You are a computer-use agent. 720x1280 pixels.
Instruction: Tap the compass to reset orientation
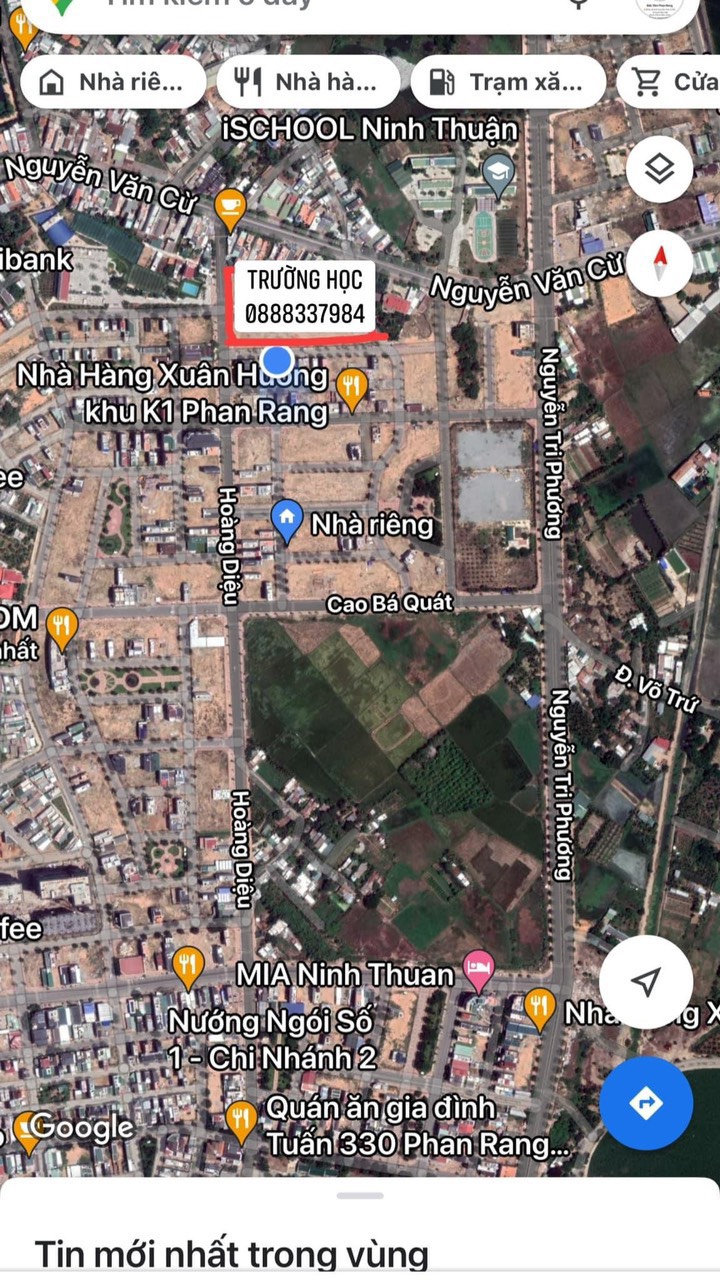coord(659,263)
